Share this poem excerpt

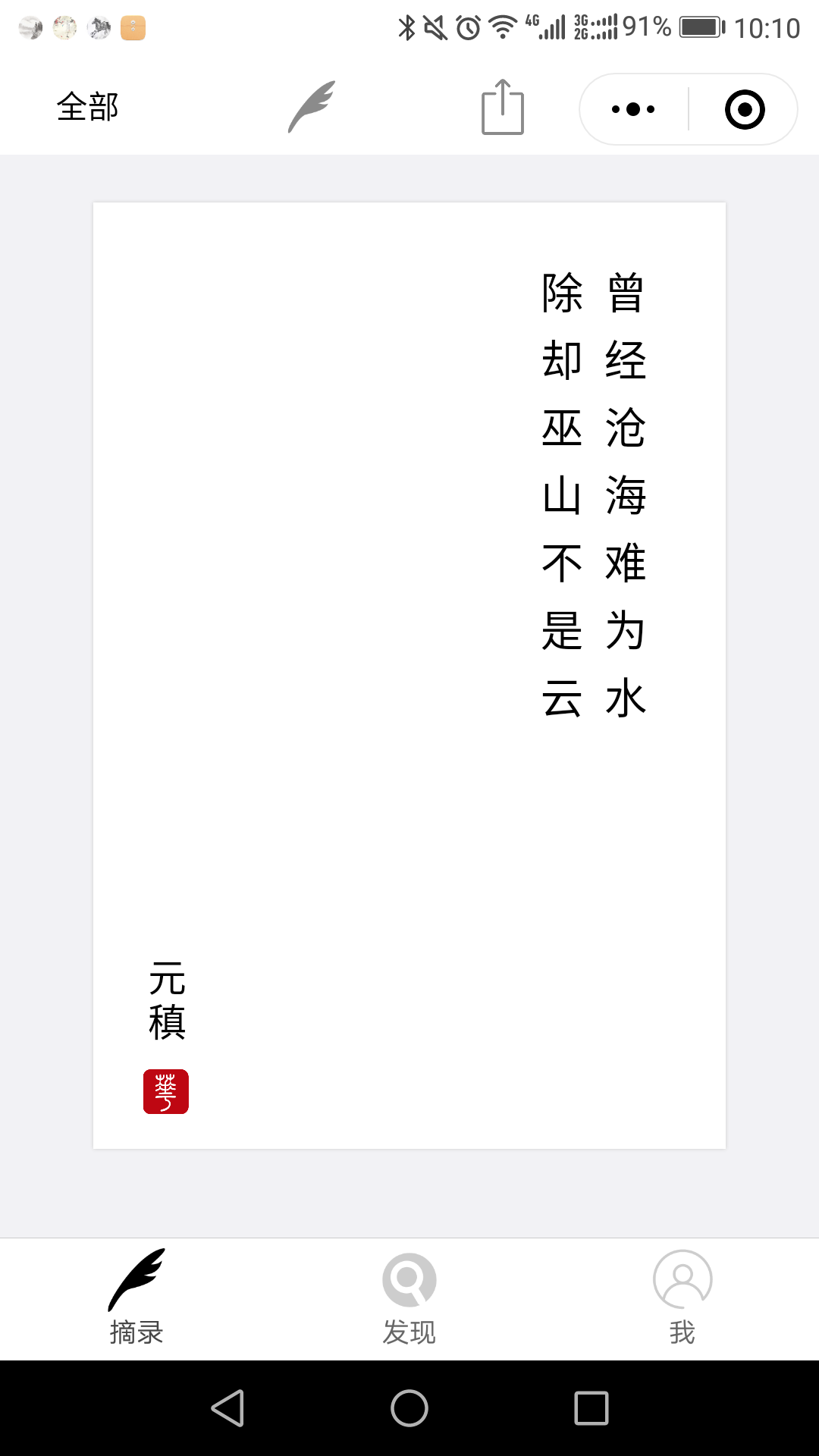pyautogui.click(x=503, y=107)
